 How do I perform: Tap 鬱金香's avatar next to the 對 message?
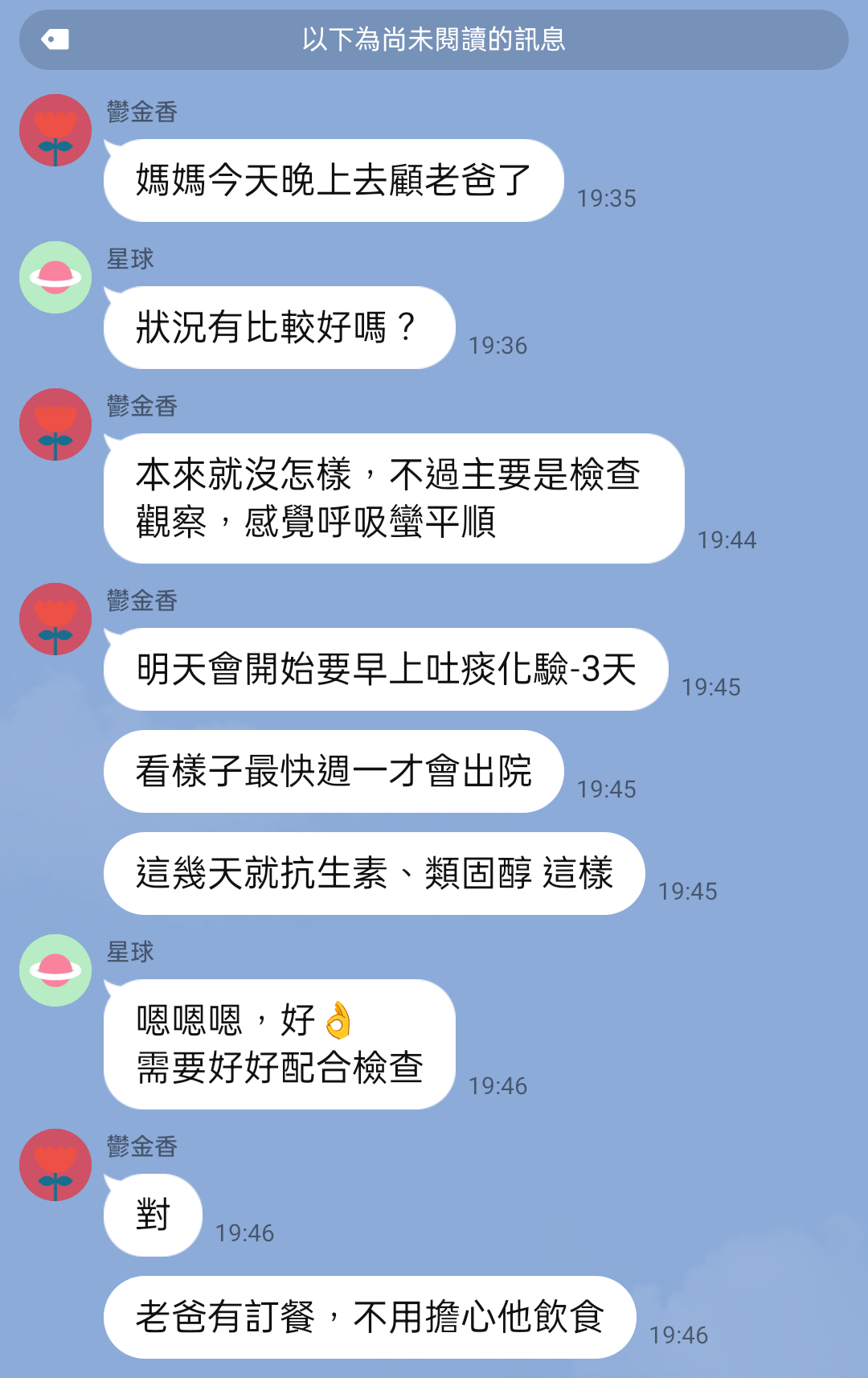coord(55,1165)
